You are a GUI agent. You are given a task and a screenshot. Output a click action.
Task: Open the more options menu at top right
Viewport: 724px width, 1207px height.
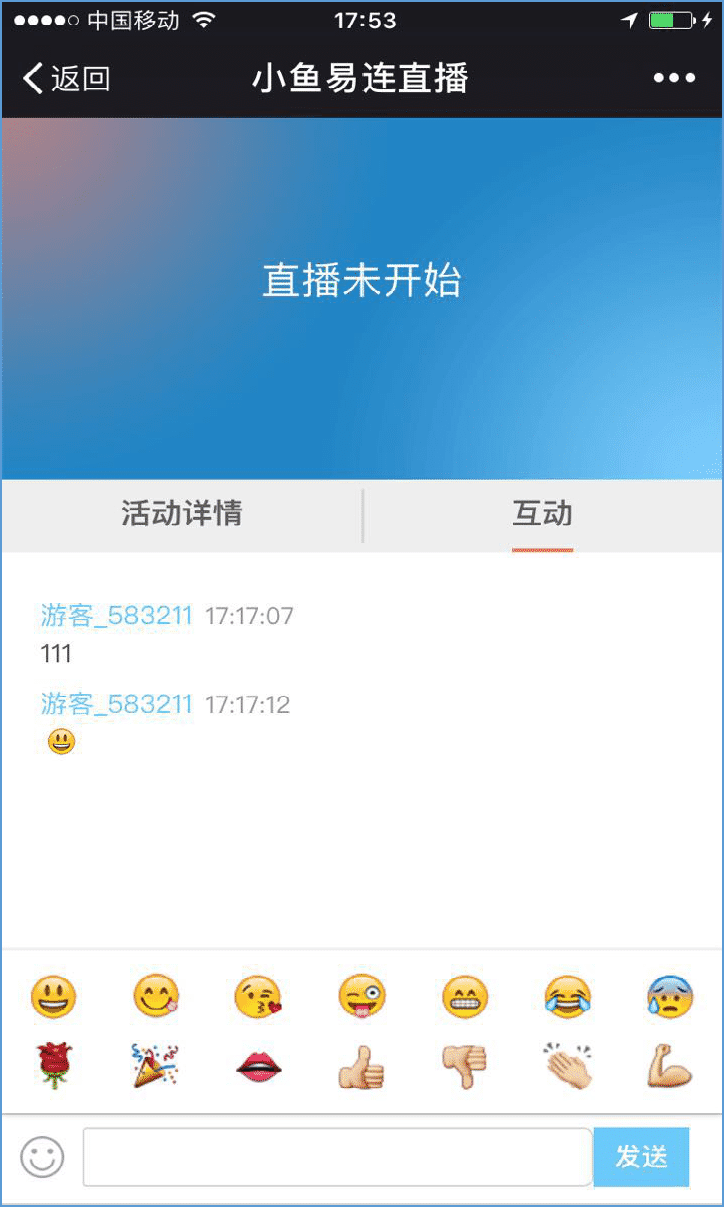pyautogui.click(x=673, y=78)
